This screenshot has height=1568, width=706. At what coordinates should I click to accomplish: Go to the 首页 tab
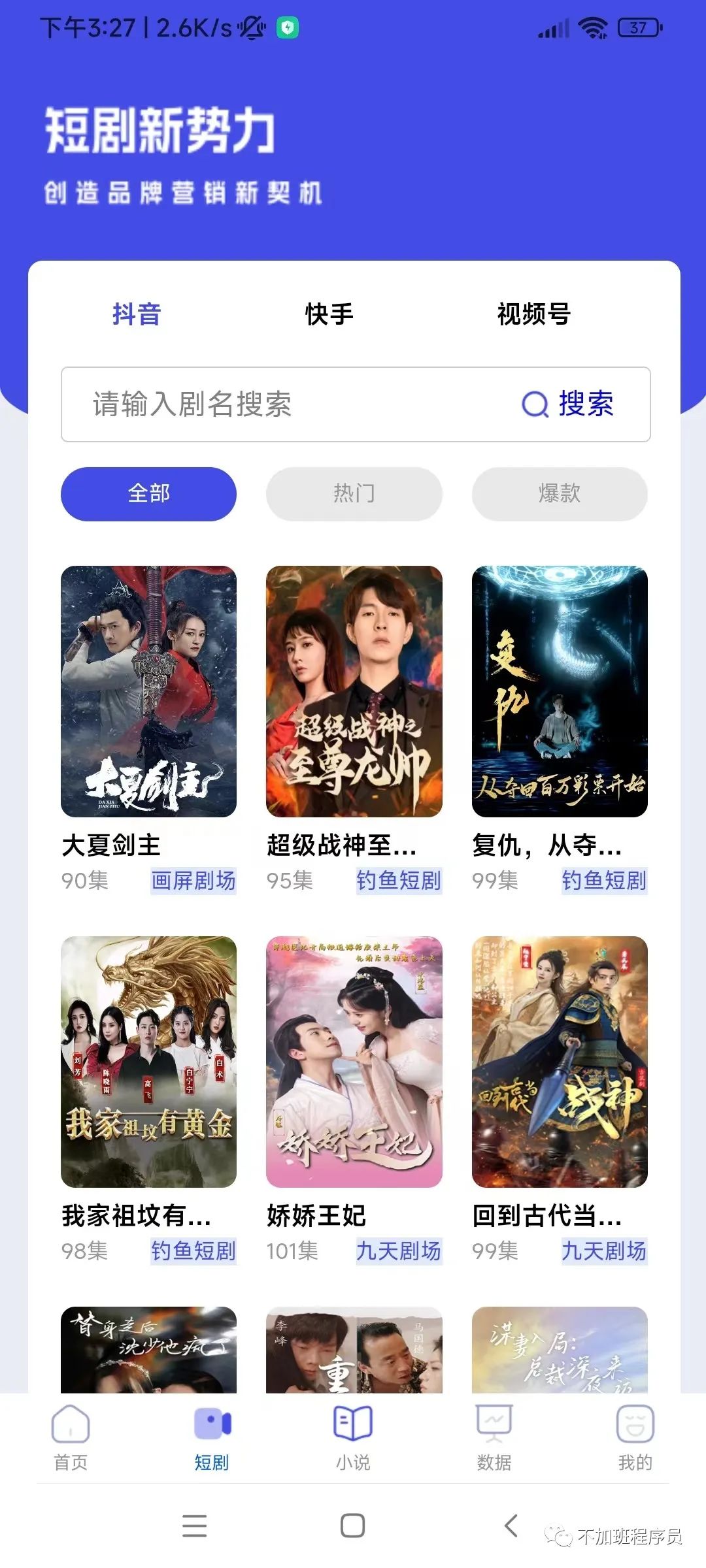coord(71,1437)
